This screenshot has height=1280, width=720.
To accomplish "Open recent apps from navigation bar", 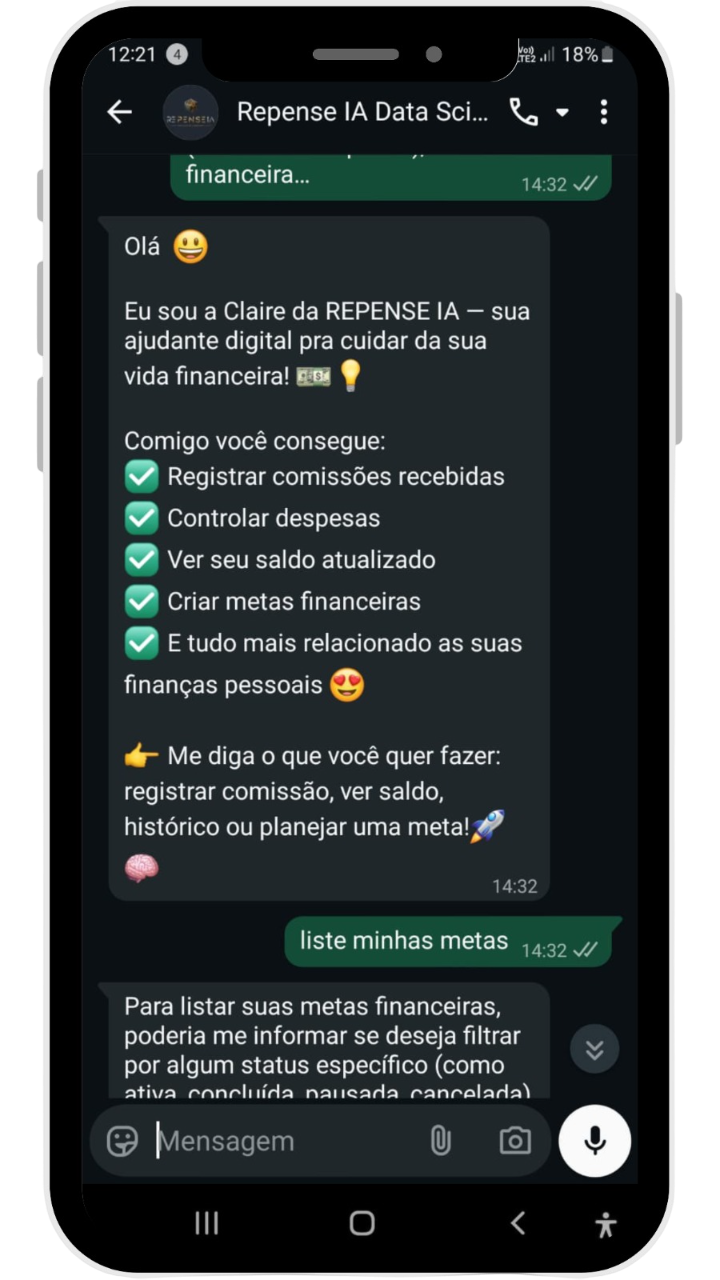I will click(x=207, y=1222).
